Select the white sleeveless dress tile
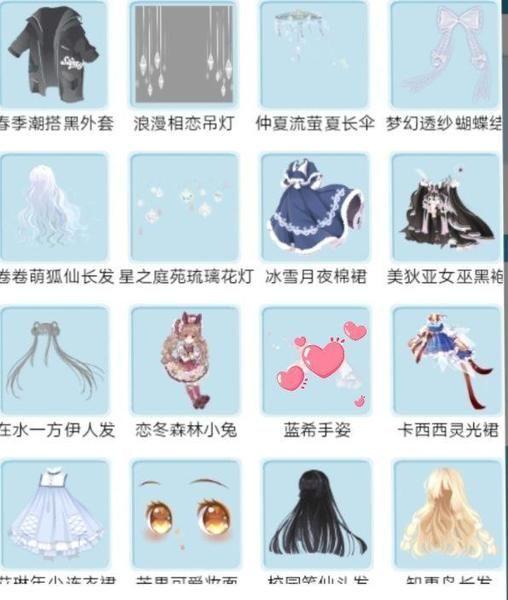Viewport: 508px width, 600px height. (55, 514)
